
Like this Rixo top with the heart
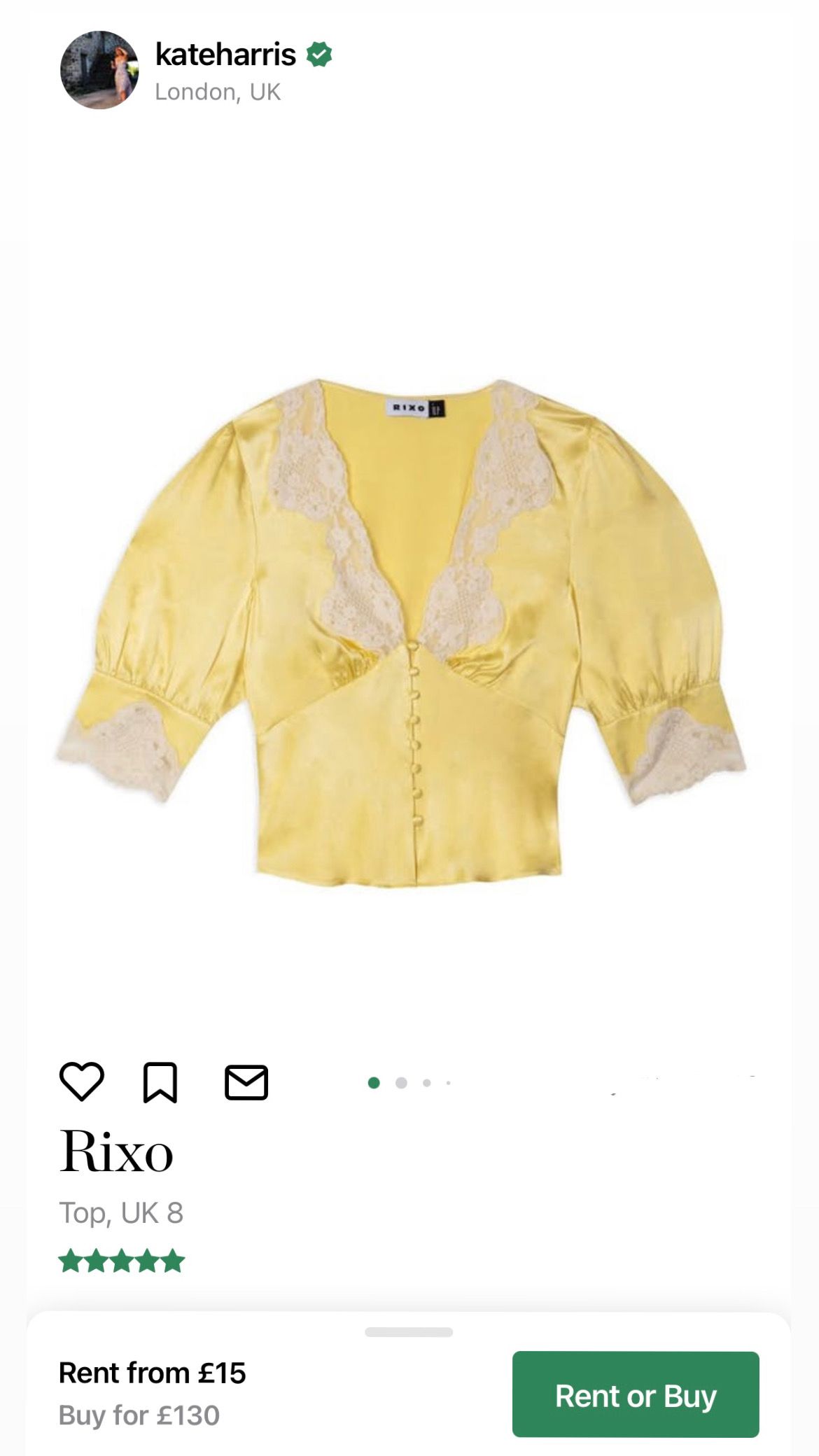point(82,1081)
